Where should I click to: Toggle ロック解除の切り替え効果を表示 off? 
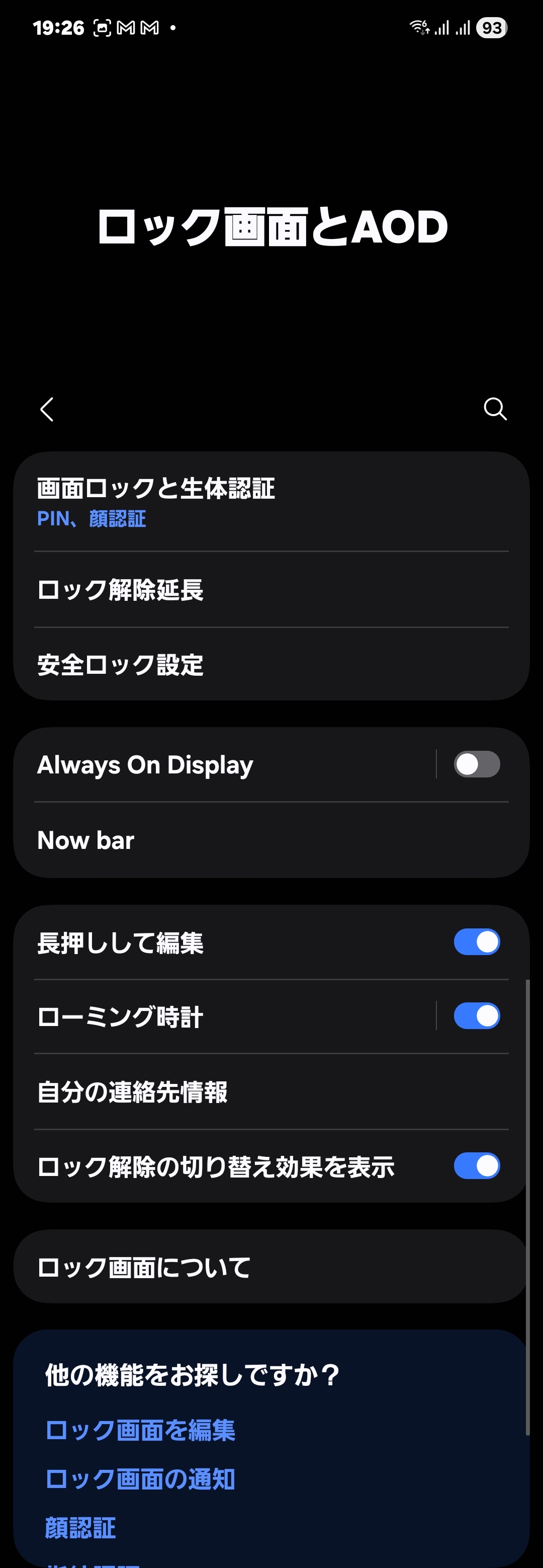click(477, 1165)
